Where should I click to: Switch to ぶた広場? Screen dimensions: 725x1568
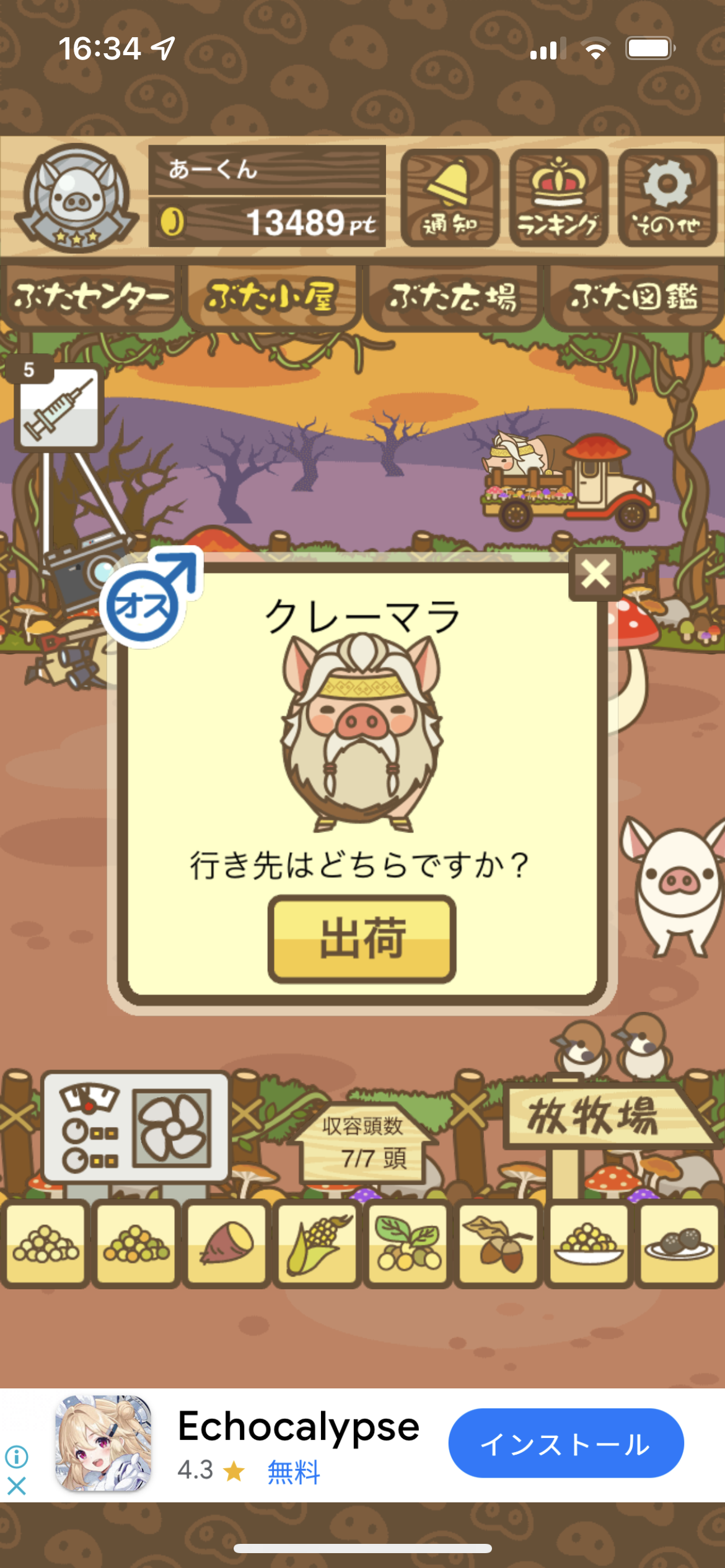454,297
